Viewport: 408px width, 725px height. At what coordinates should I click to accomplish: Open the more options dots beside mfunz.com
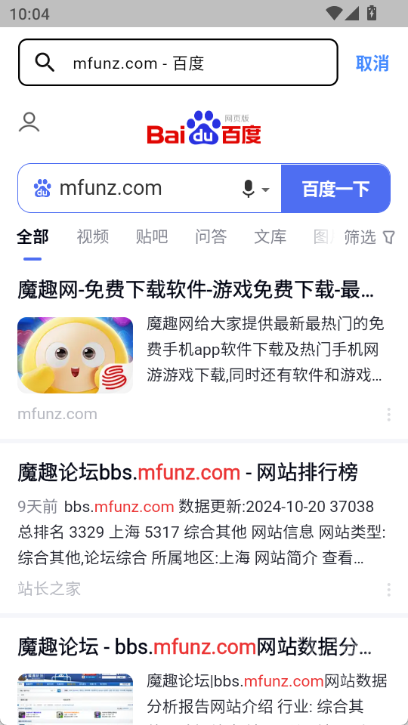tap(389, 414)
